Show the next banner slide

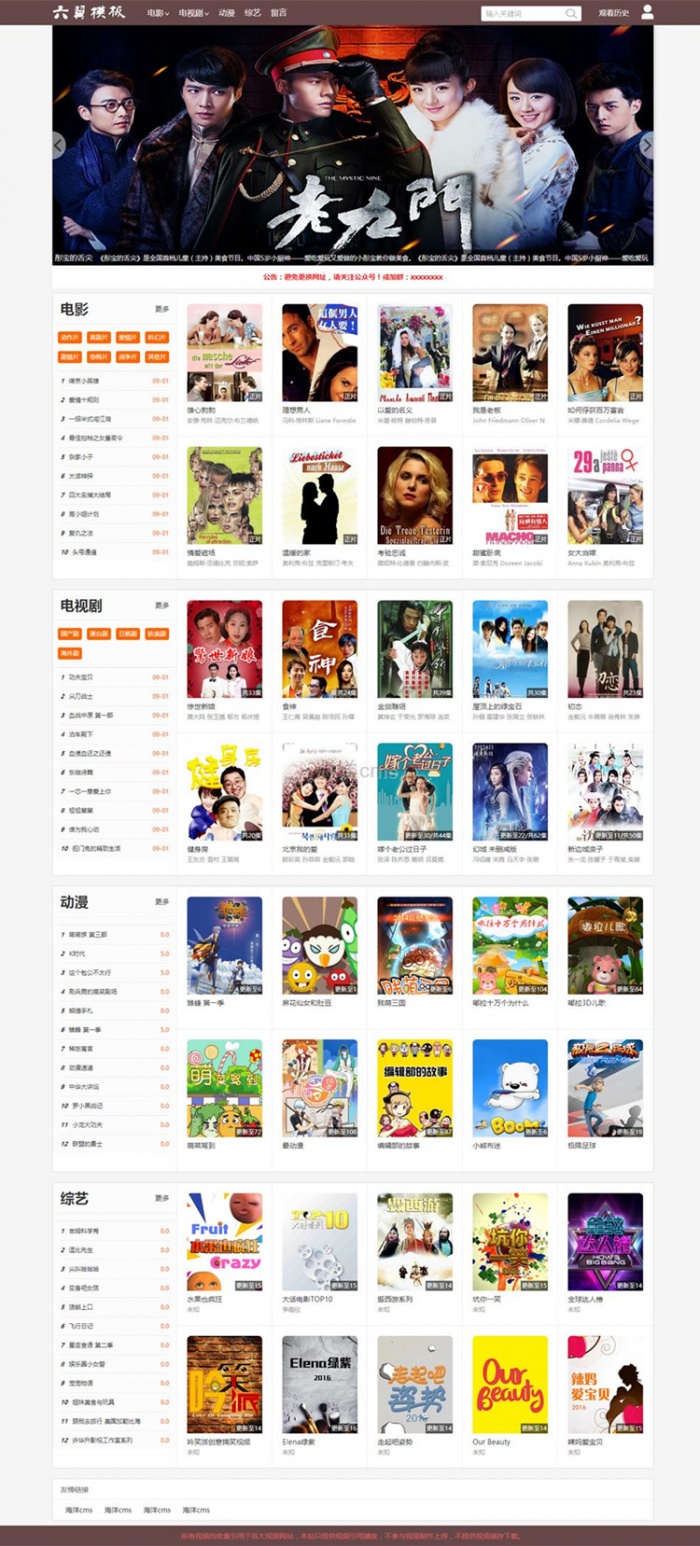tap(646, 146)
